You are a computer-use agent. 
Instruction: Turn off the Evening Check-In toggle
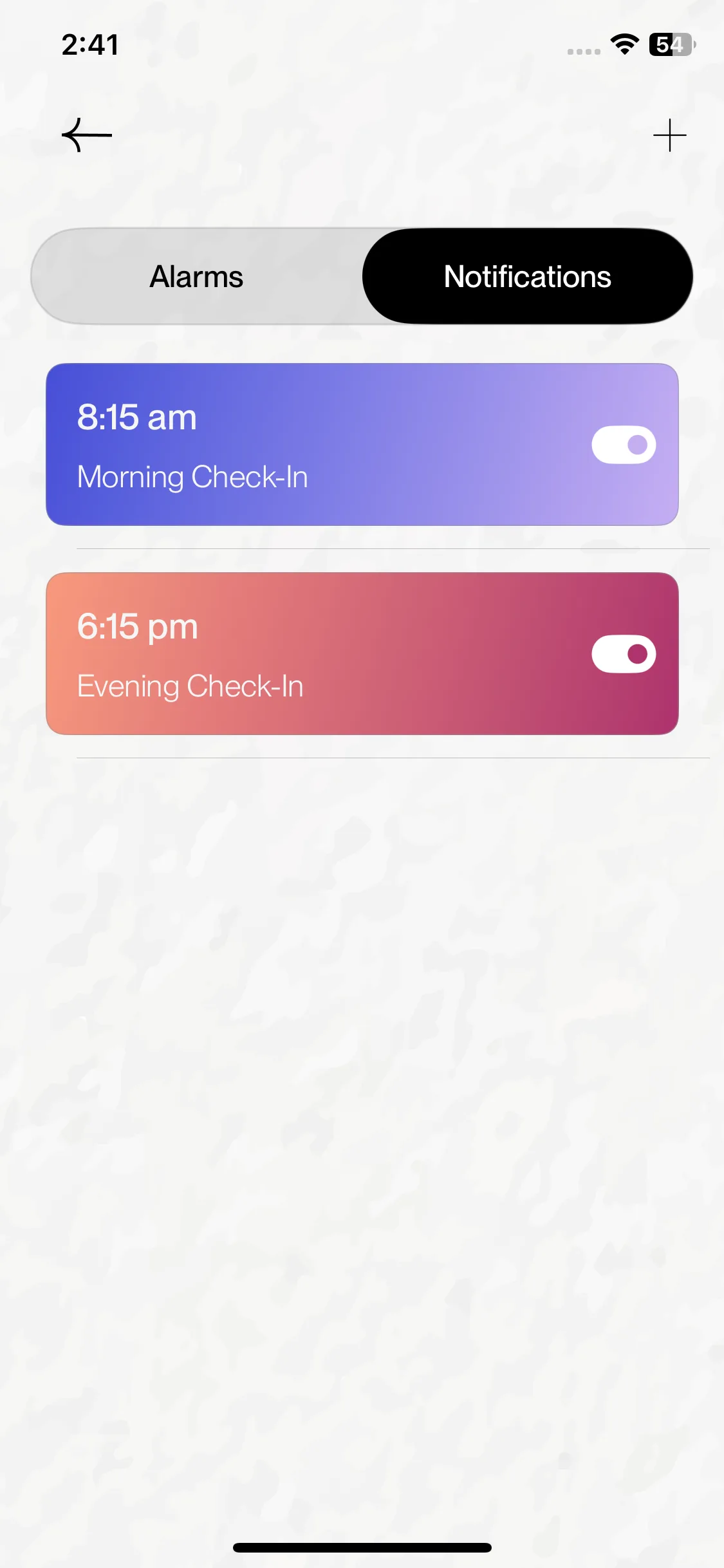click(624, 654)
